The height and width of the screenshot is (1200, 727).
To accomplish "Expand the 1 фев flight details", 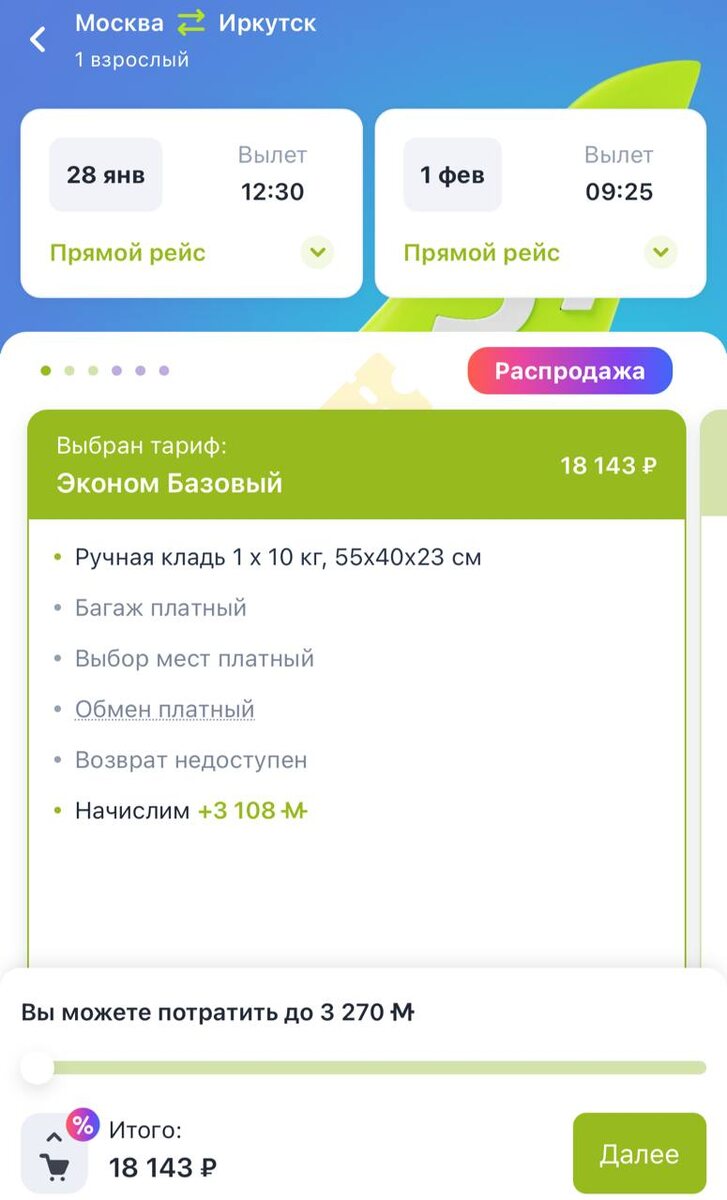I will 660,252.
